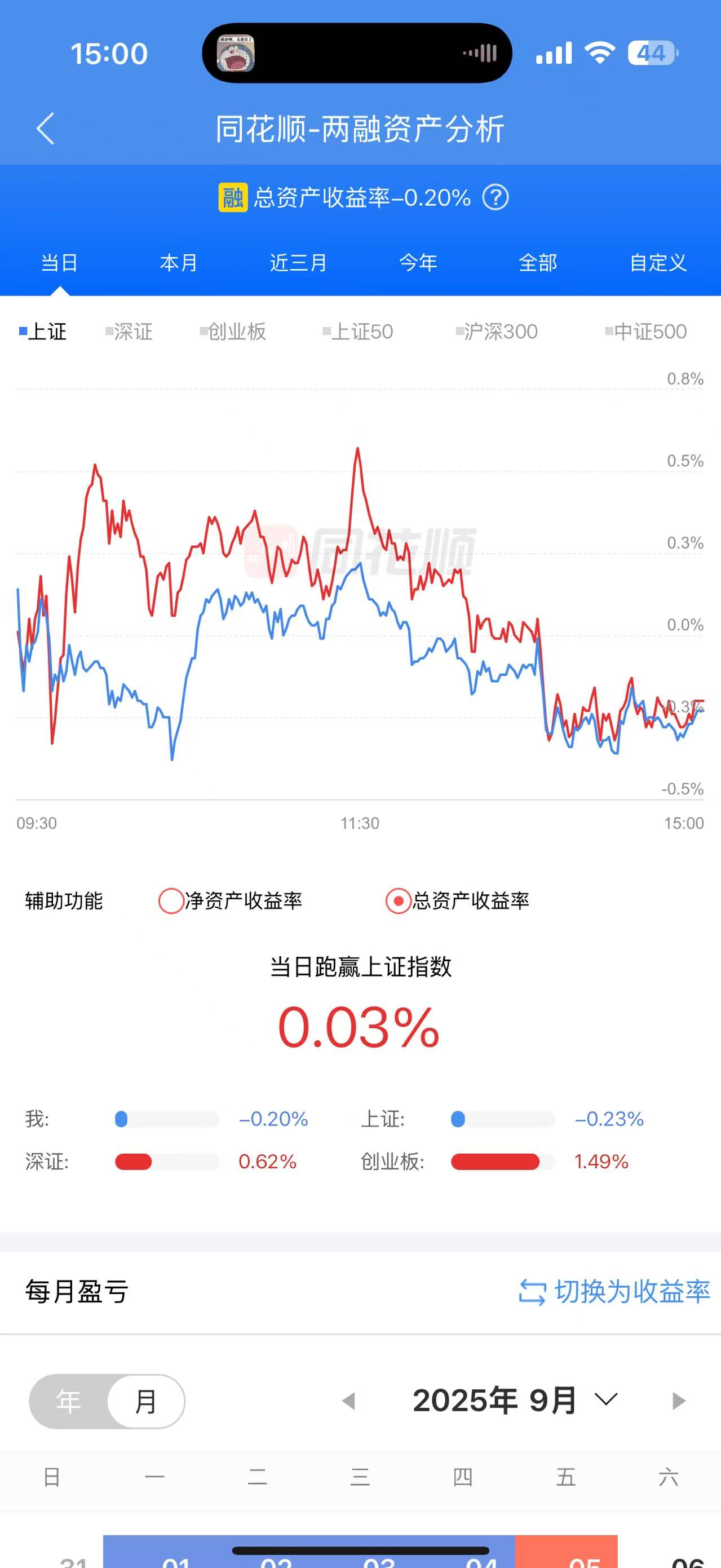Go to the previous month arrow
This screenshot has width=721, height=1568.
(348, 1401)
